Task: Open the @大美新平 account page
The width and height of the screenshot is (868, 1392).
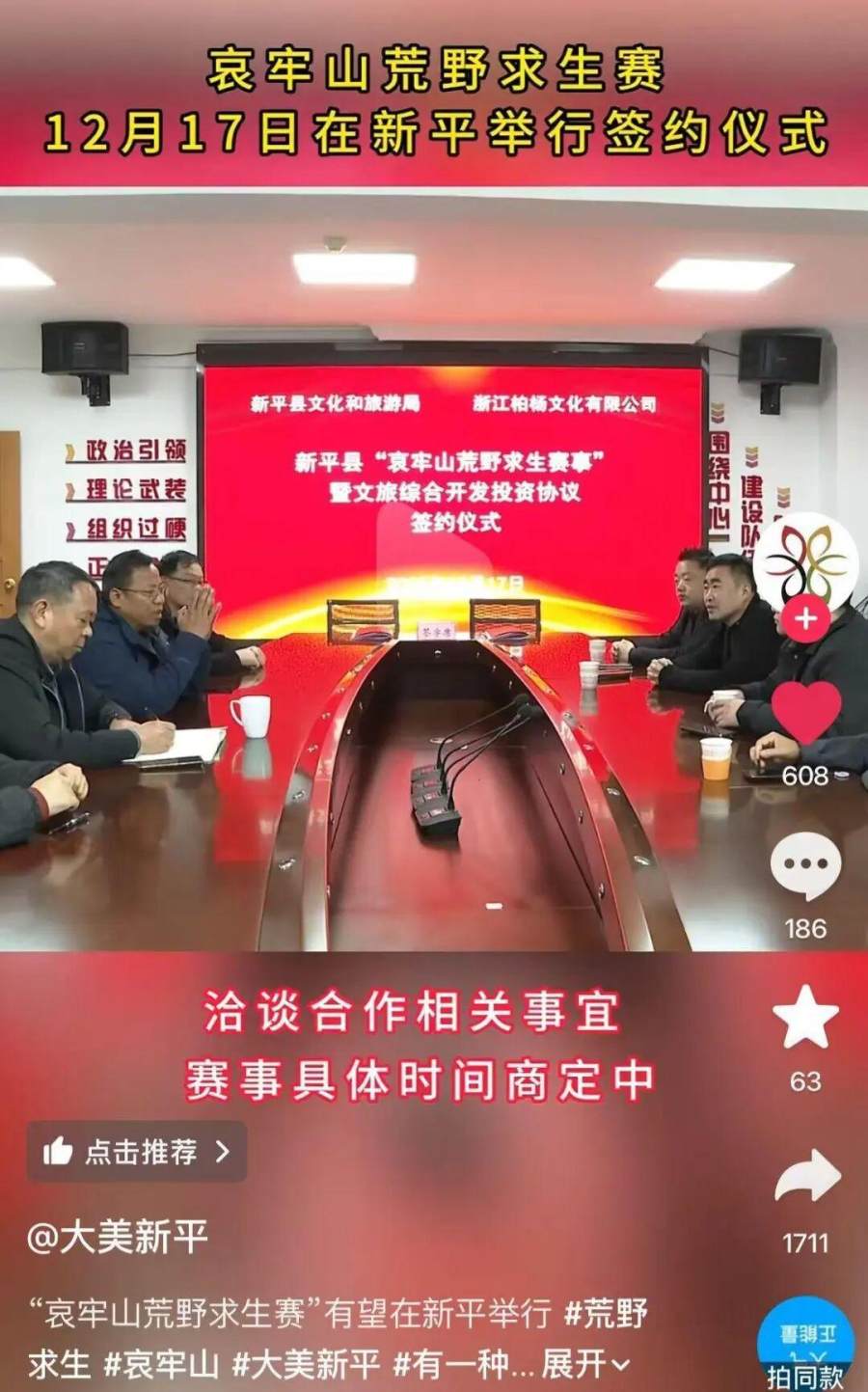Action: click(x=118, y=1238)
